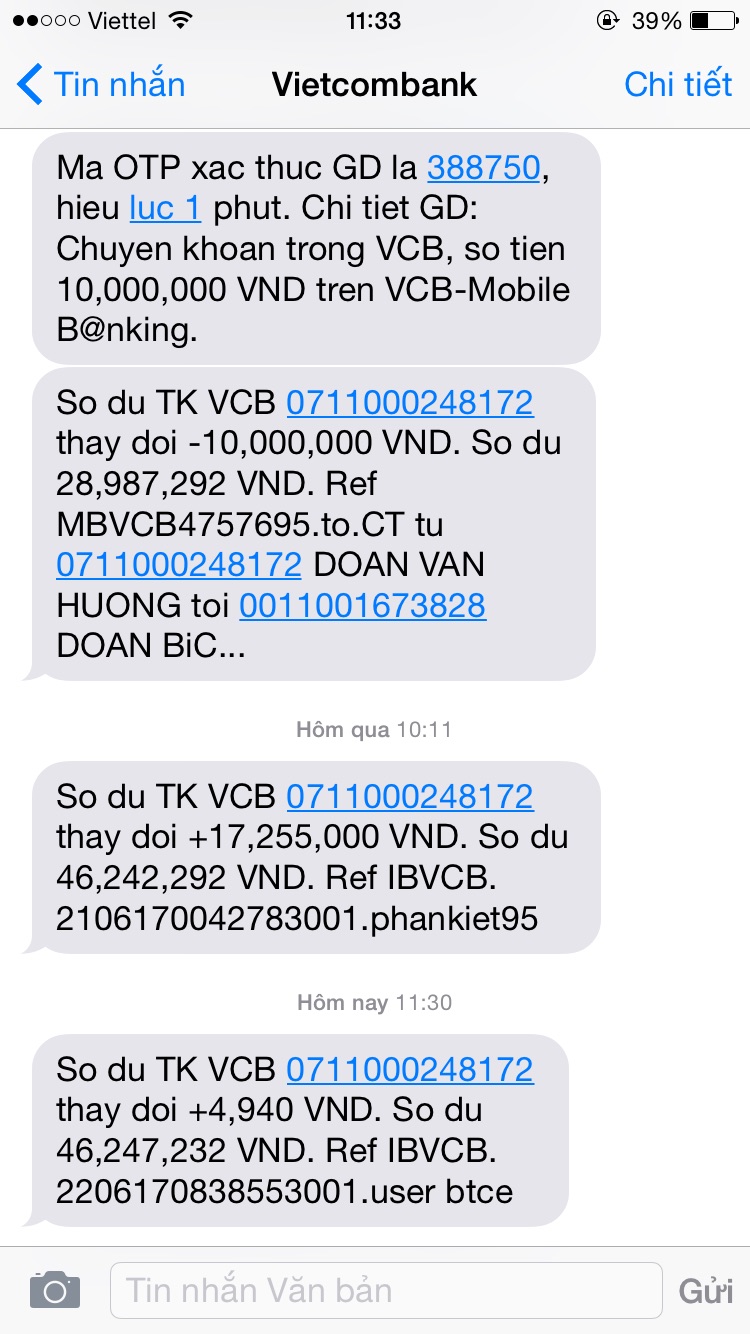Open the recipient account link 0011001673828
This screenshot has width=750, height=1334.
[362, 605]
